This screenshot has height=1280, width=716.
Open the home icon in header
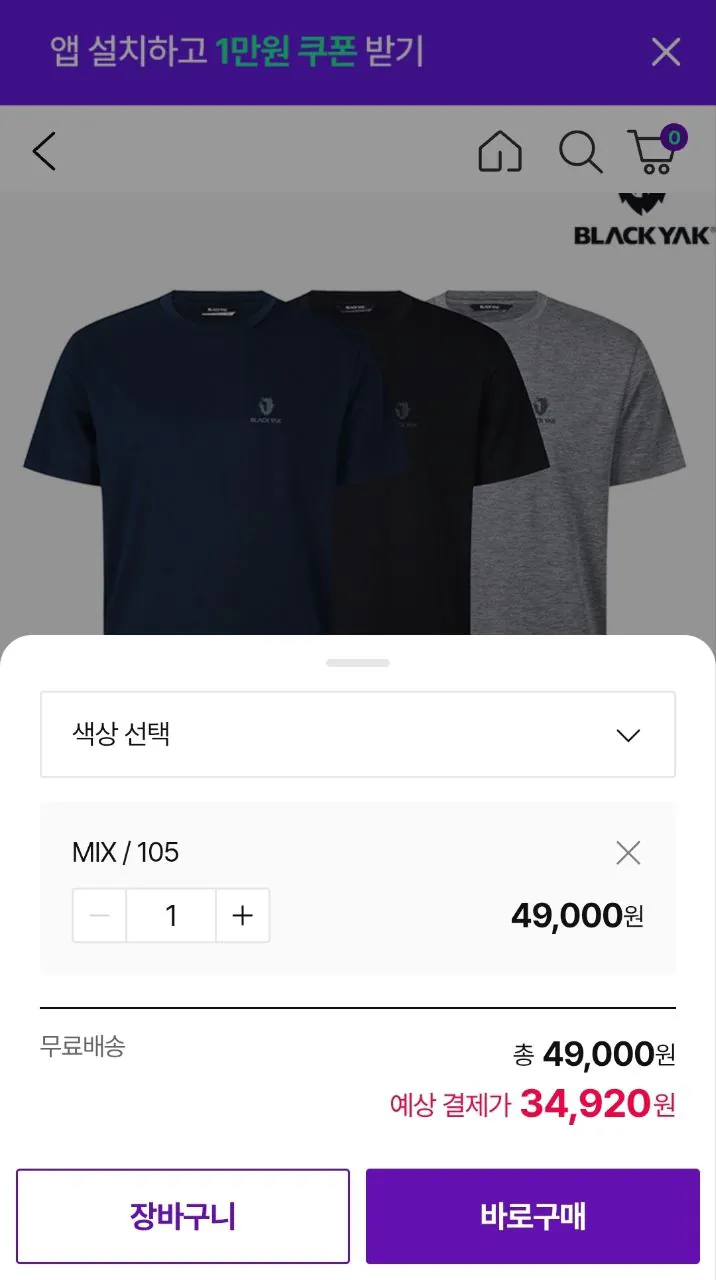[x=500, y=152]
